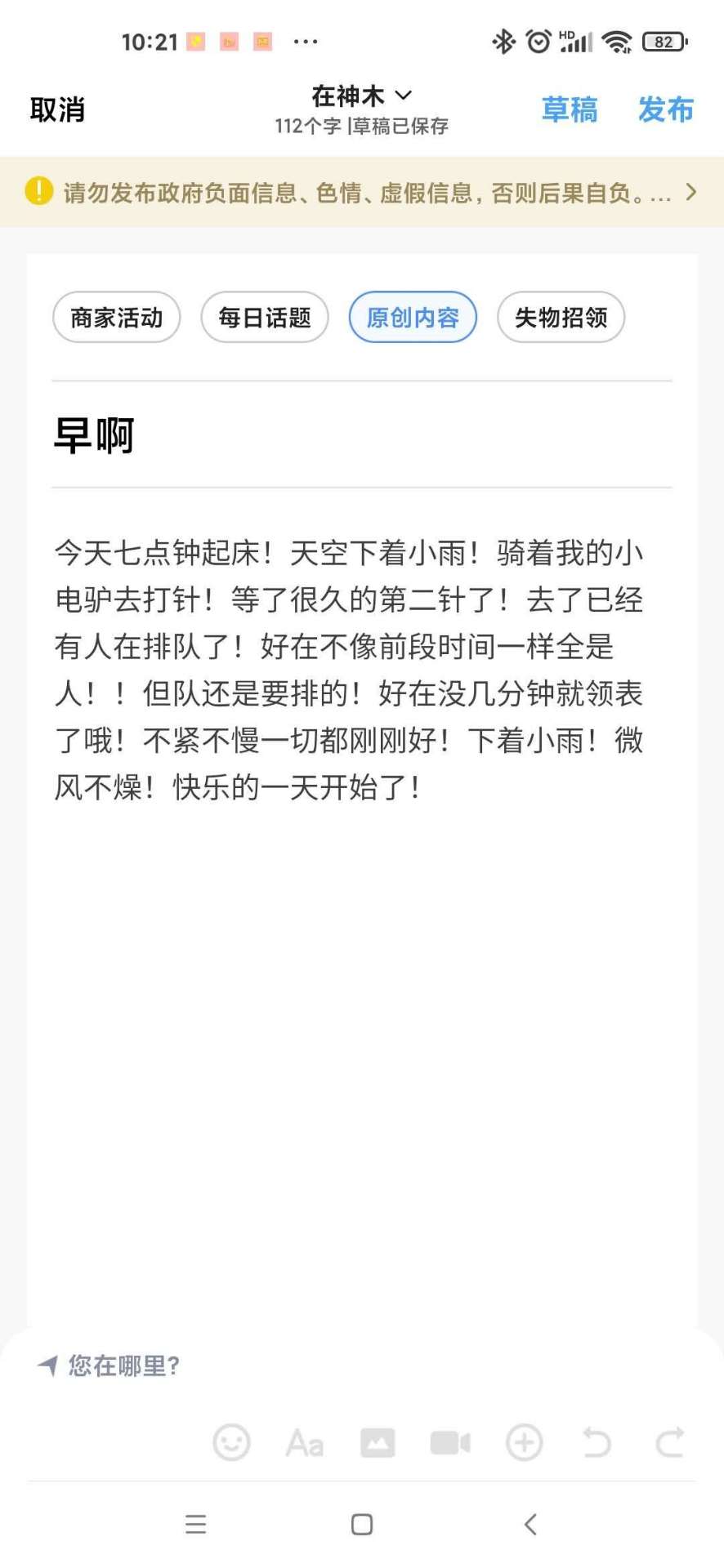724x1568 pixels.
Task: Insert a picture into the post
Action: [x=378, y=1442]
